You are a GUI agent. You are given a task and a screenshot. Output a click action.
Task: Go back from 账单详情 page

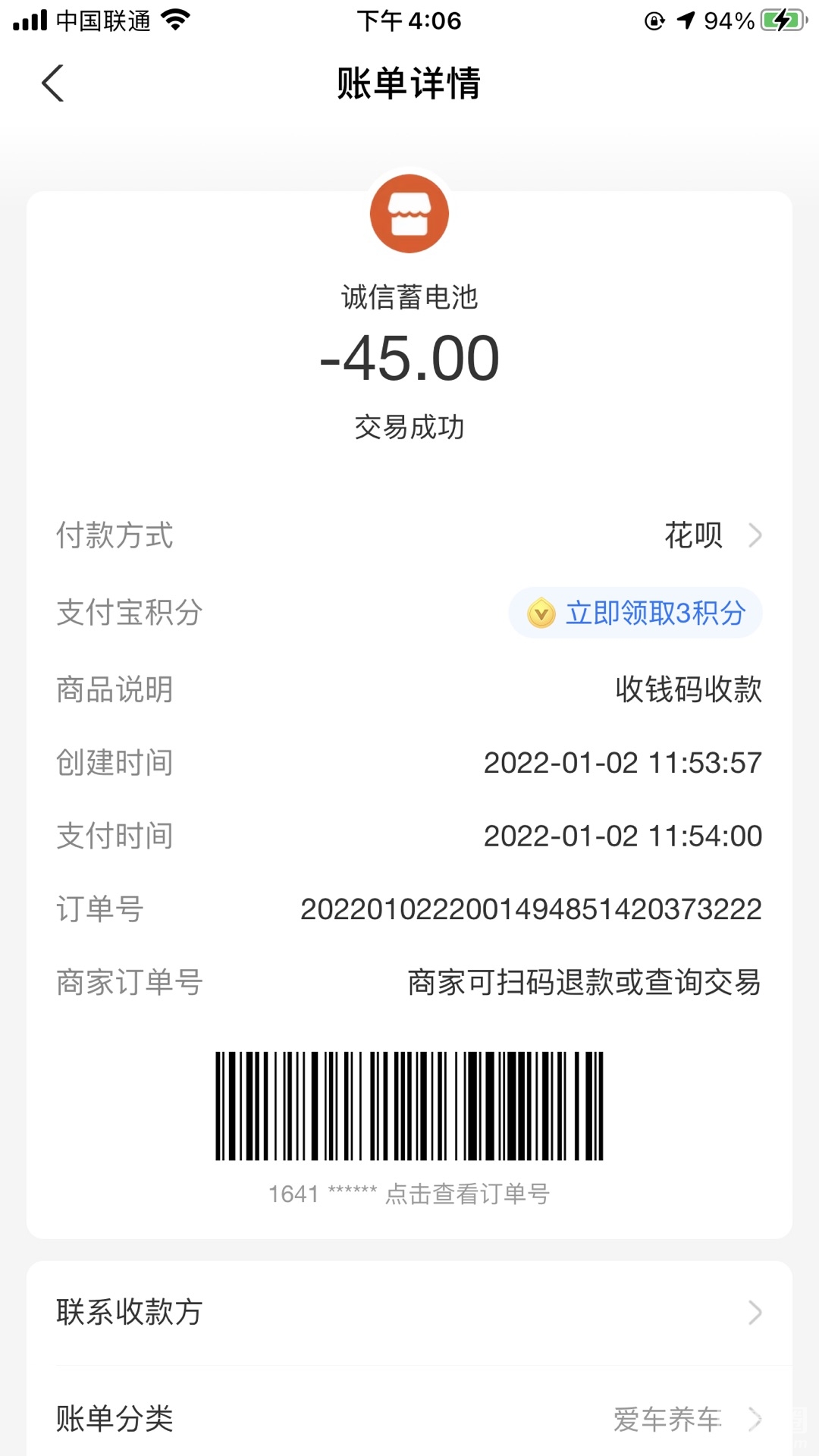pos(53,83)
